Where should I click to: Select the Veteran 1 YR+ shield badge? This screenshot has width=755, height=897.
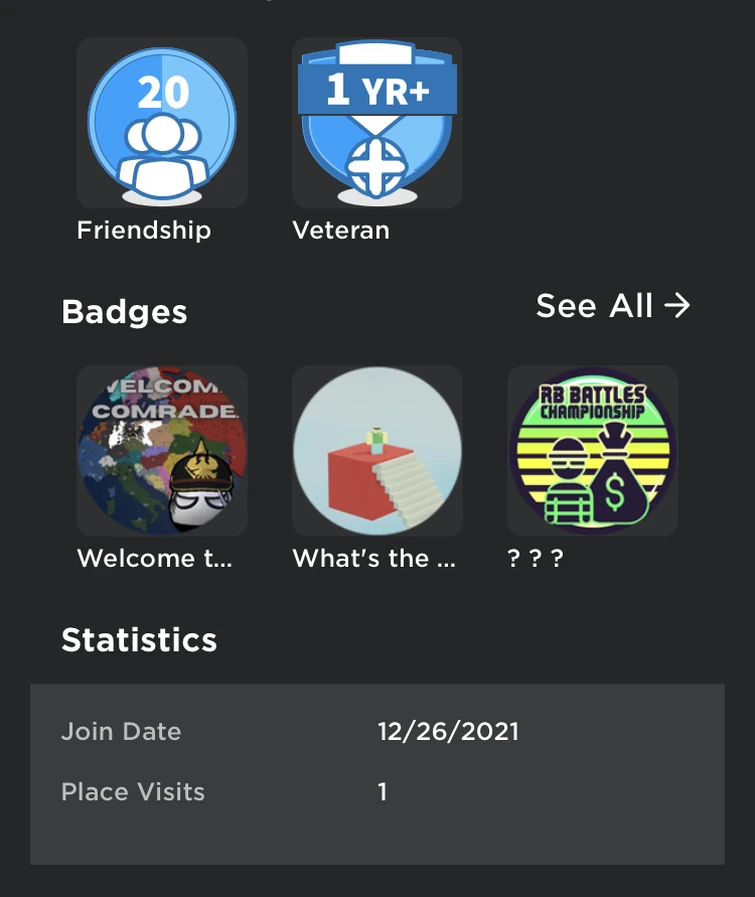click(377, 122)
